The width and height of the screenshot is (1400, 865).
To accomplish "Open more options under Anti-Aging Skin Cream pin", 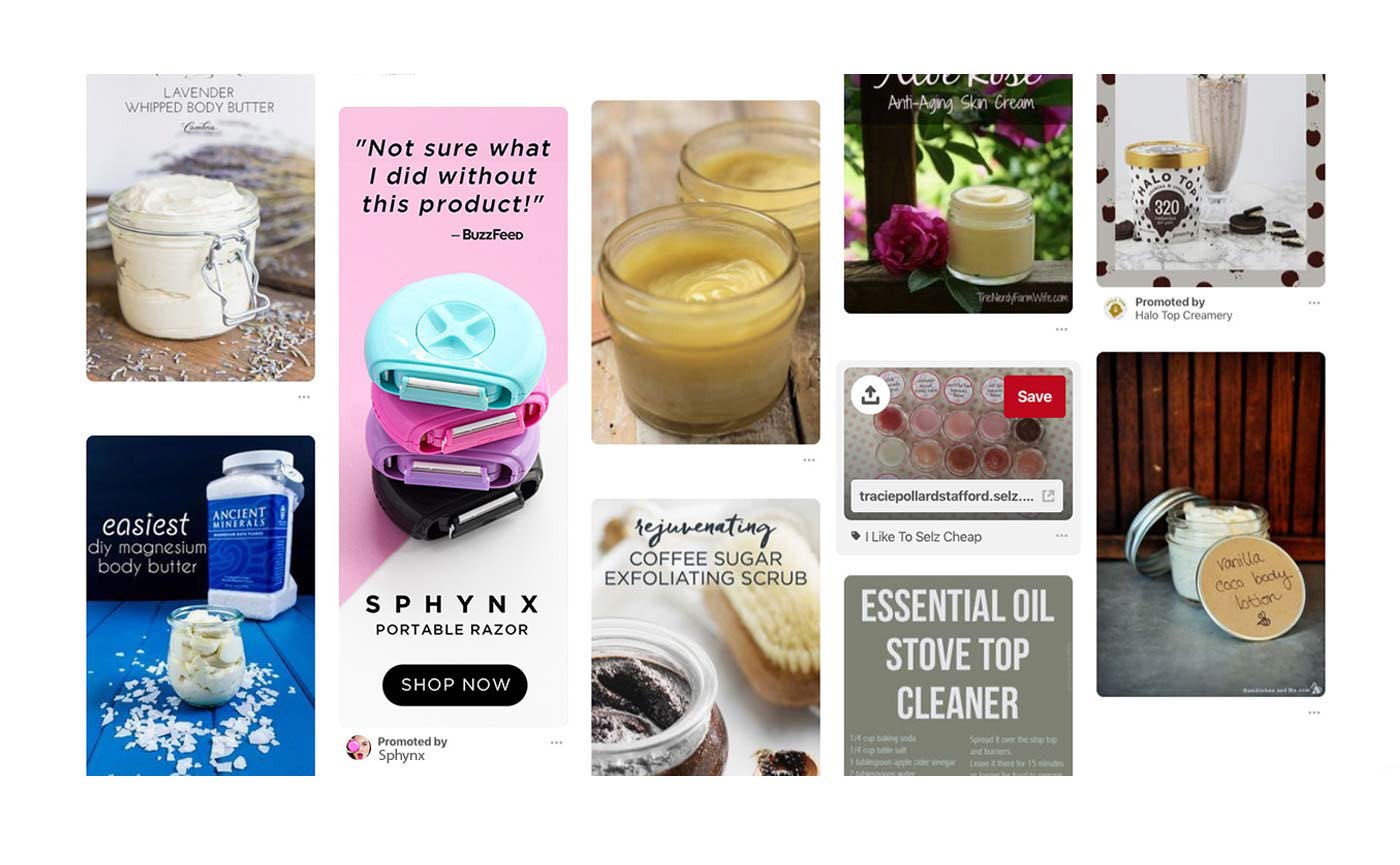I will coord(1061,329).
